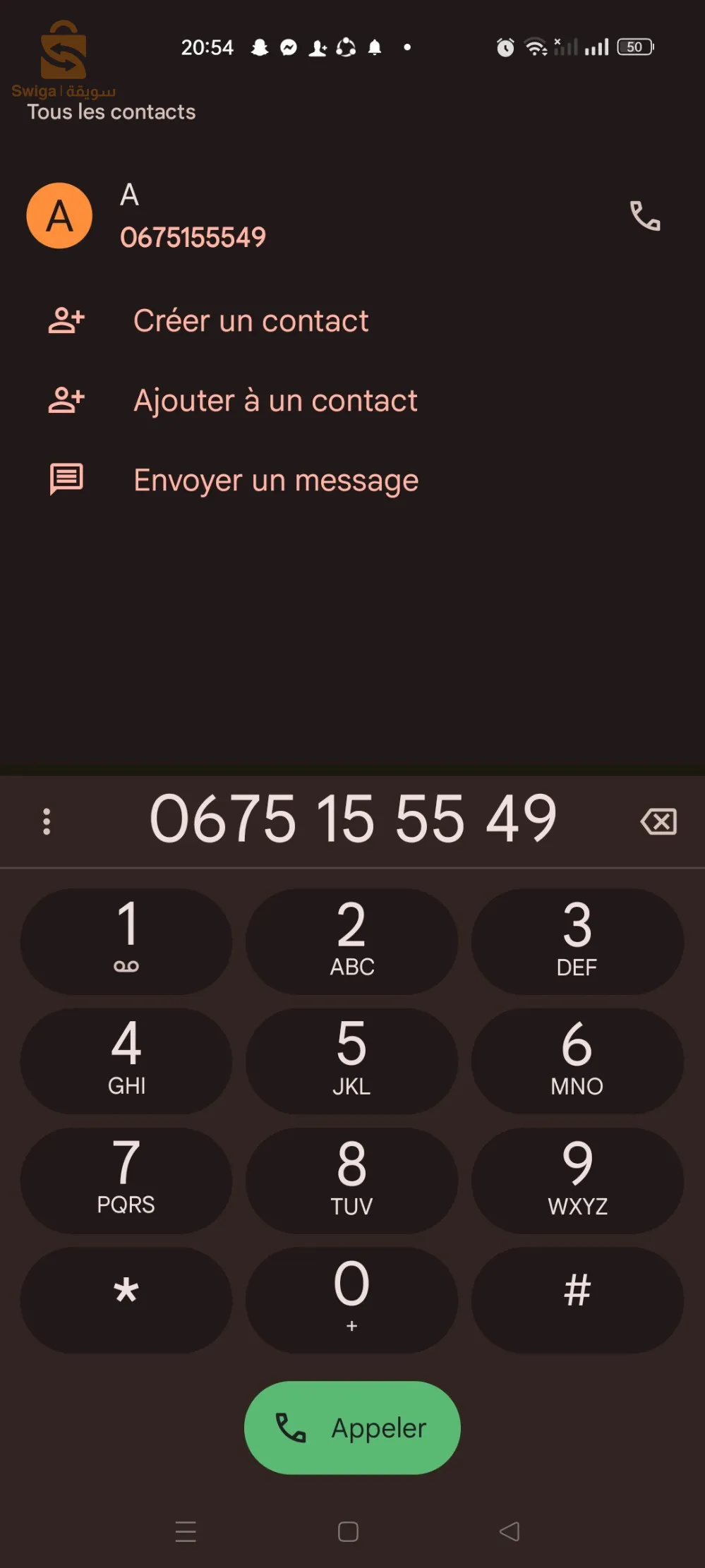Tap the 7 PQRS key
Image resolution: width=705 pixels, height=1568 pixels.
126,1180
